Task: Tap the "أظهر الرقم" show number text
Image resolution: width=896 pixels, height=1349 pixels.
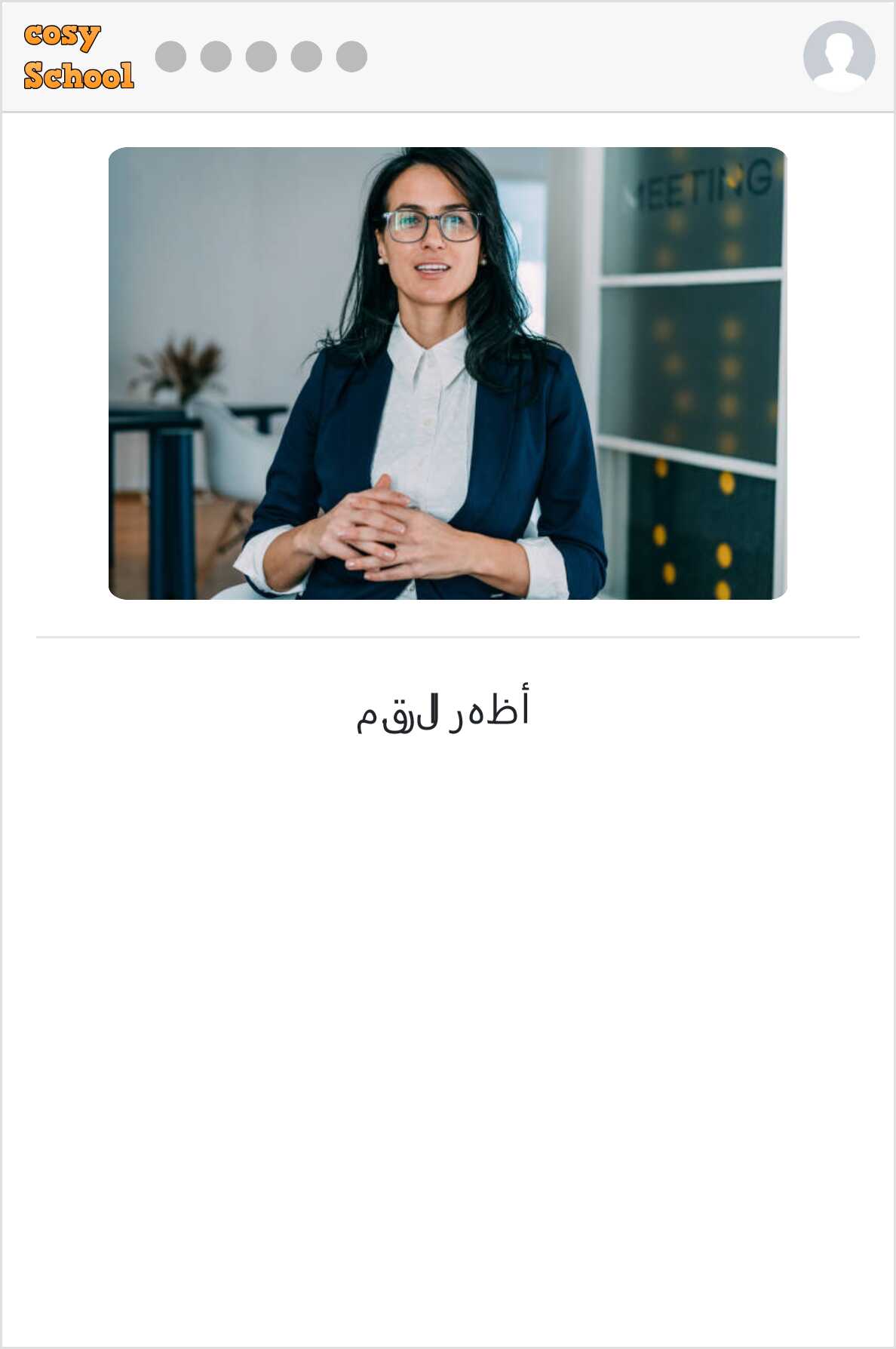Action: pyautogui.click(x=443, y=709)
